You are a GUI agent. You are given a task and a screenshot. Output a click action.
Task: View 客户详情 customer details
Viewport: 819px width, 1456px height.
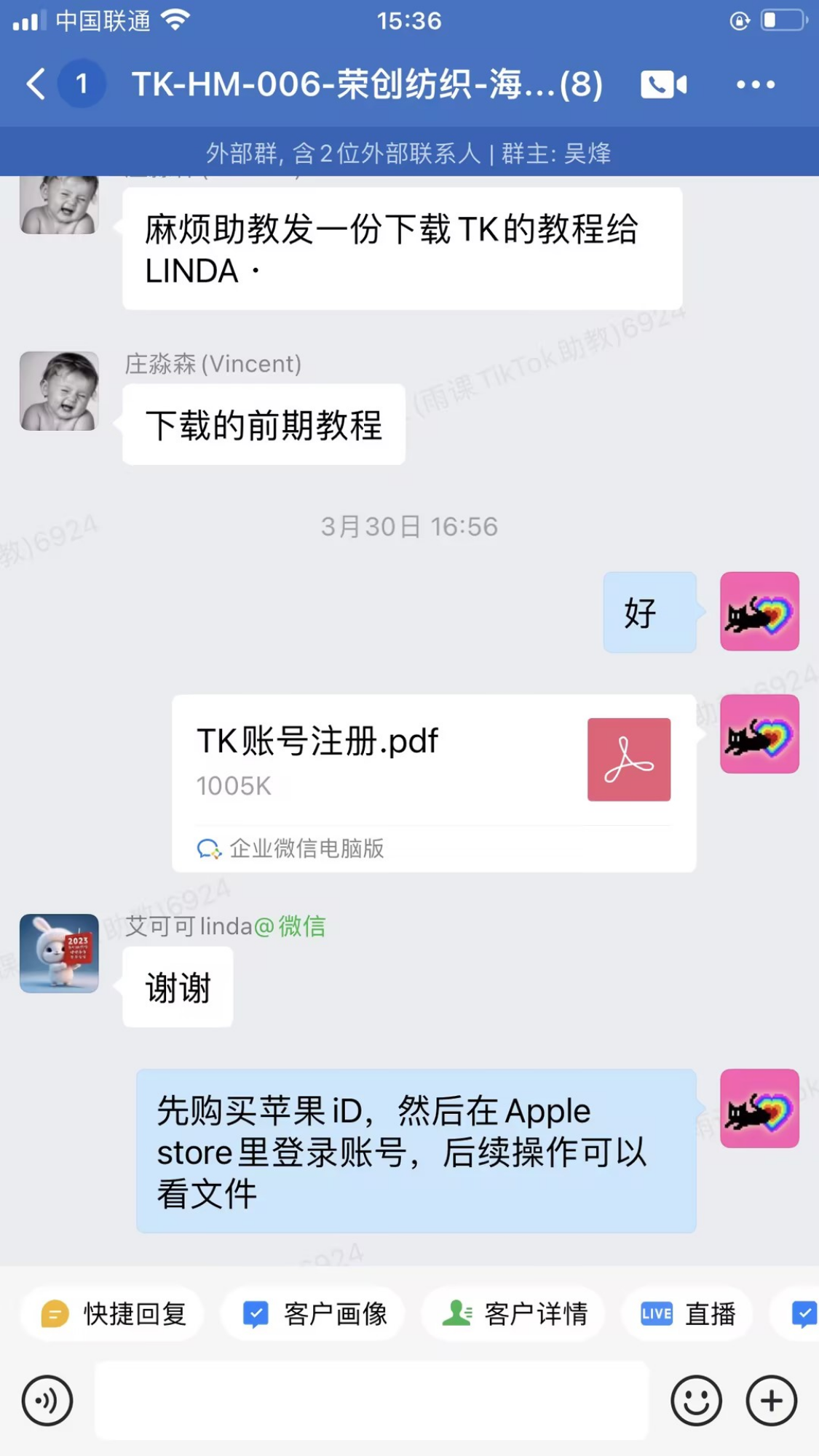point(513,1313)
